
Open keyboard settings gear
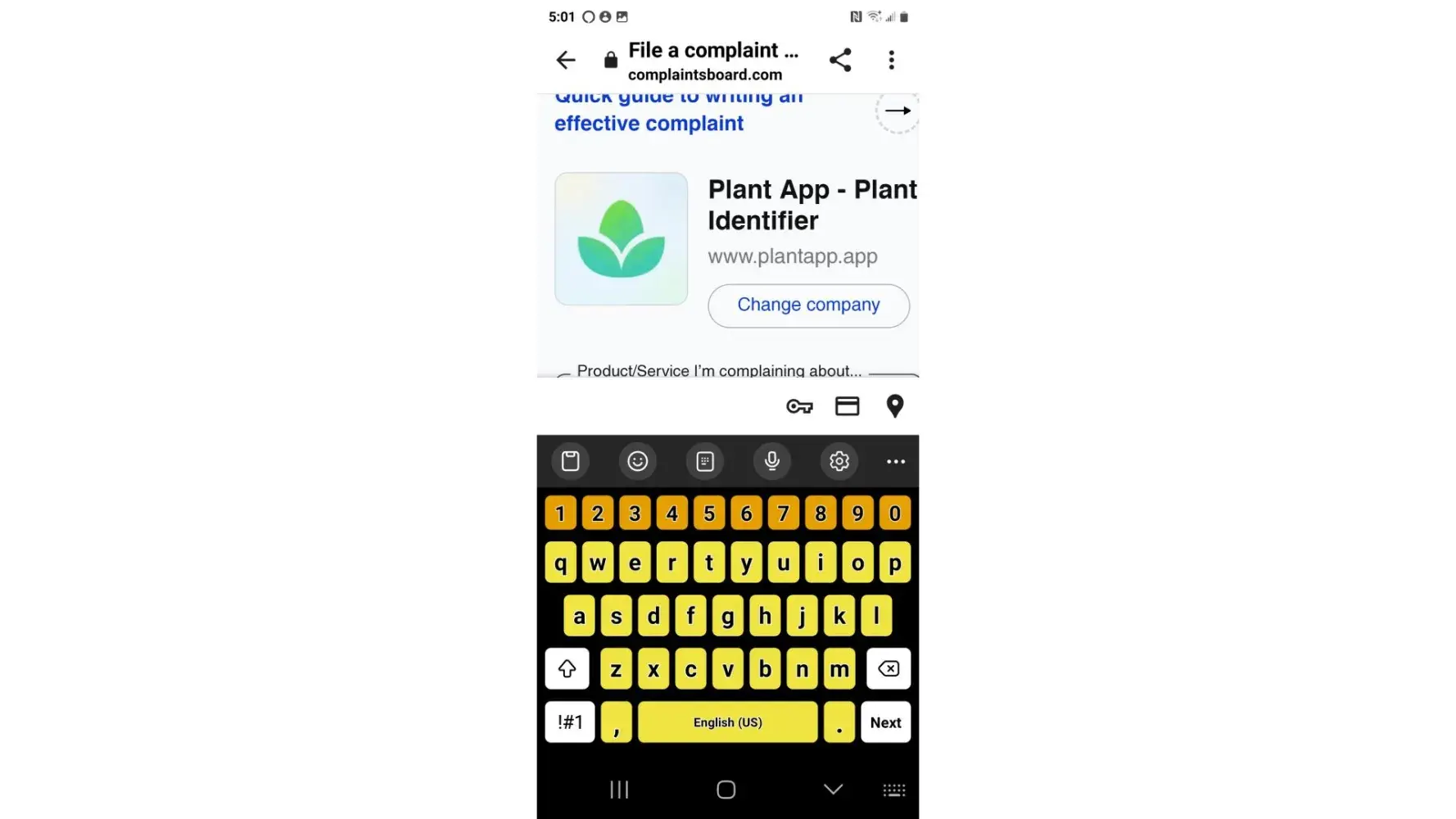pyautogui.click(x=839, y=461)
